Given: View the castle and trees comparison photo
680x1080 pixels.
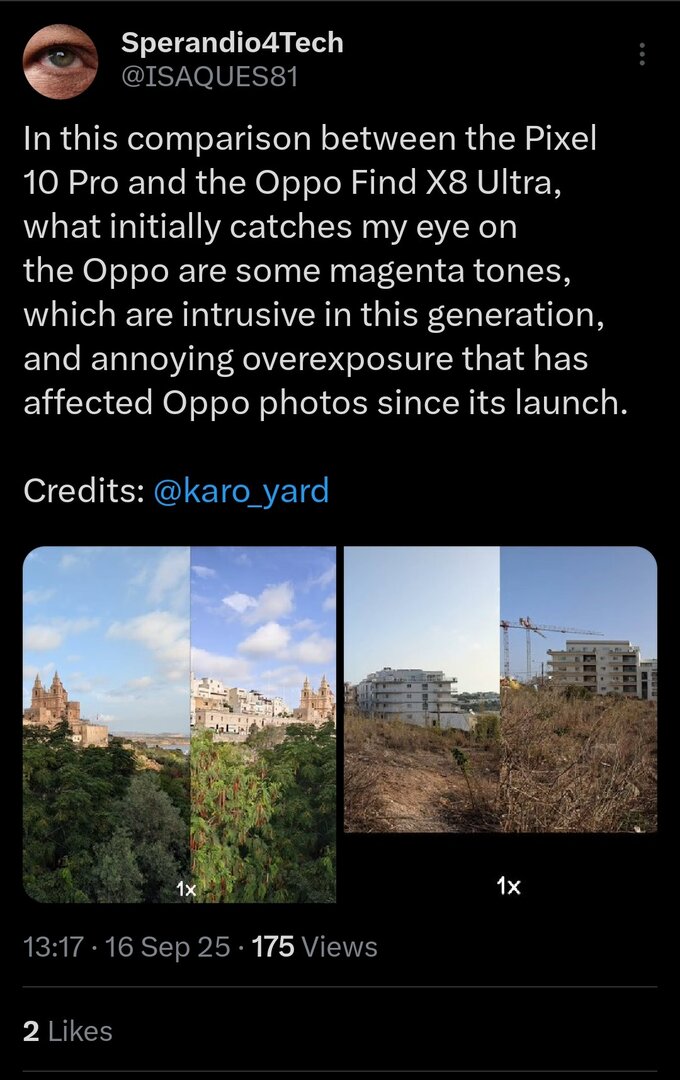Looking at the screenshot, I should point(180,724).
